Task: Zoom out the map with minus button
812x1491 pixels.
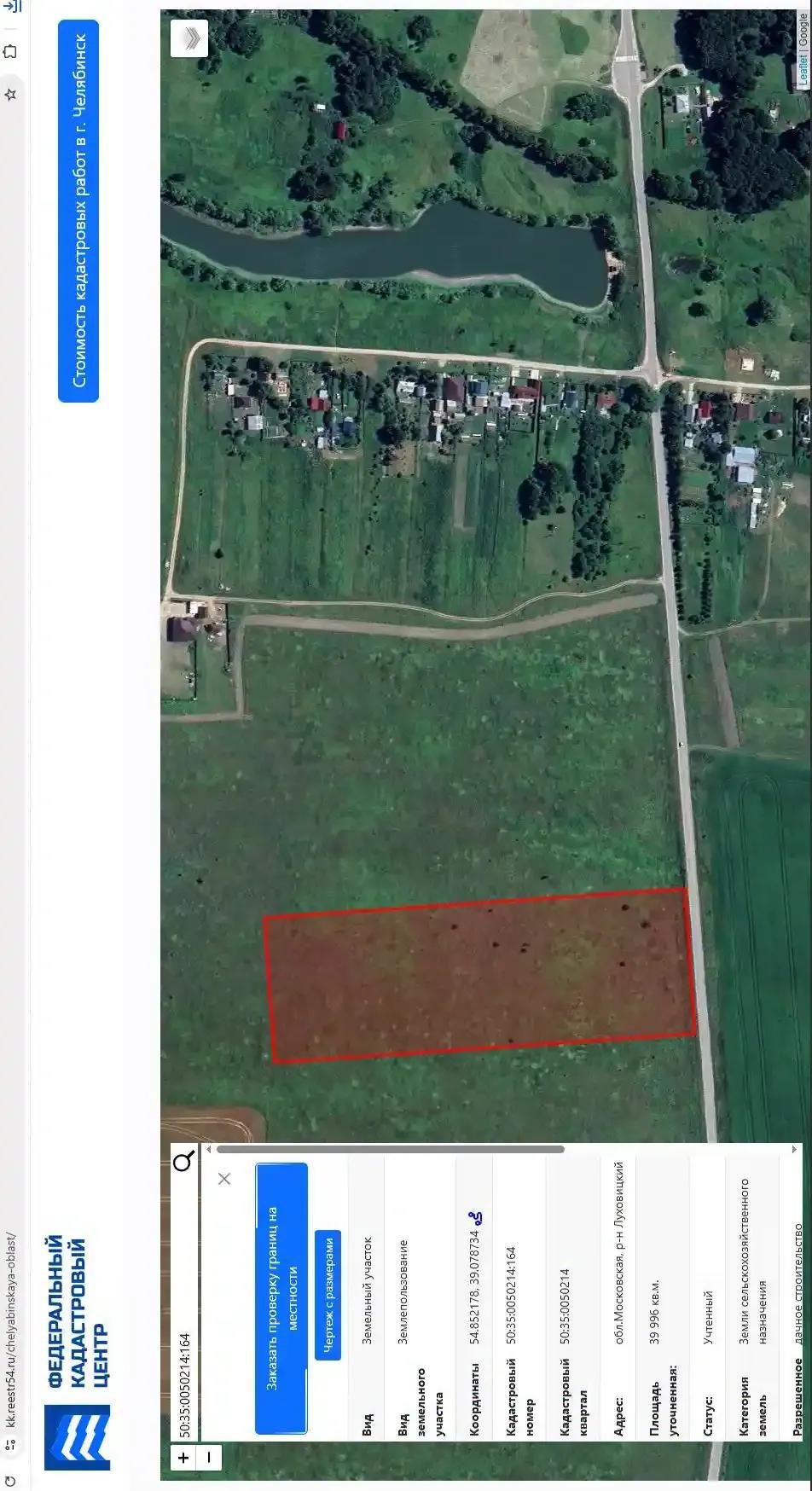Action: tap(209, 1458)
